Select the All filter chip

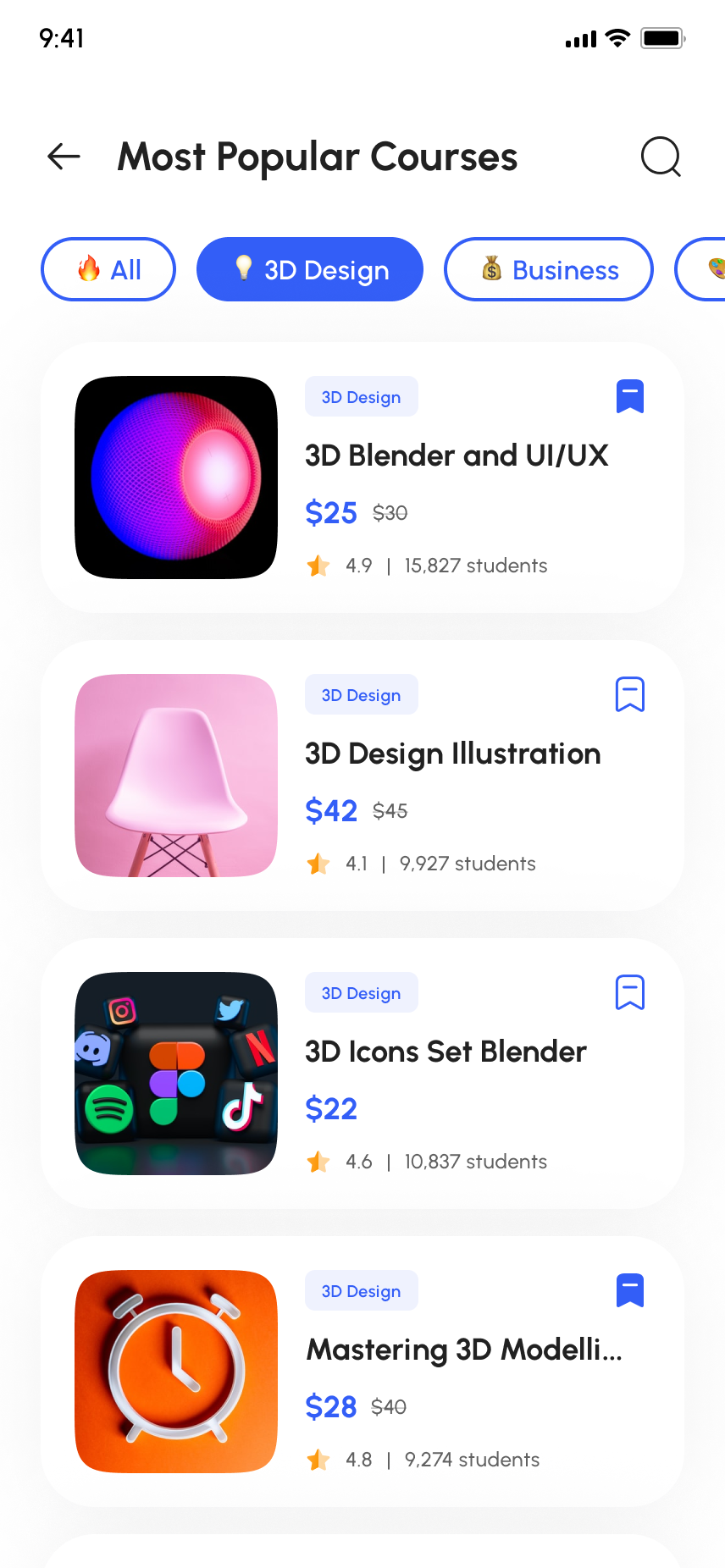(108, 269)
